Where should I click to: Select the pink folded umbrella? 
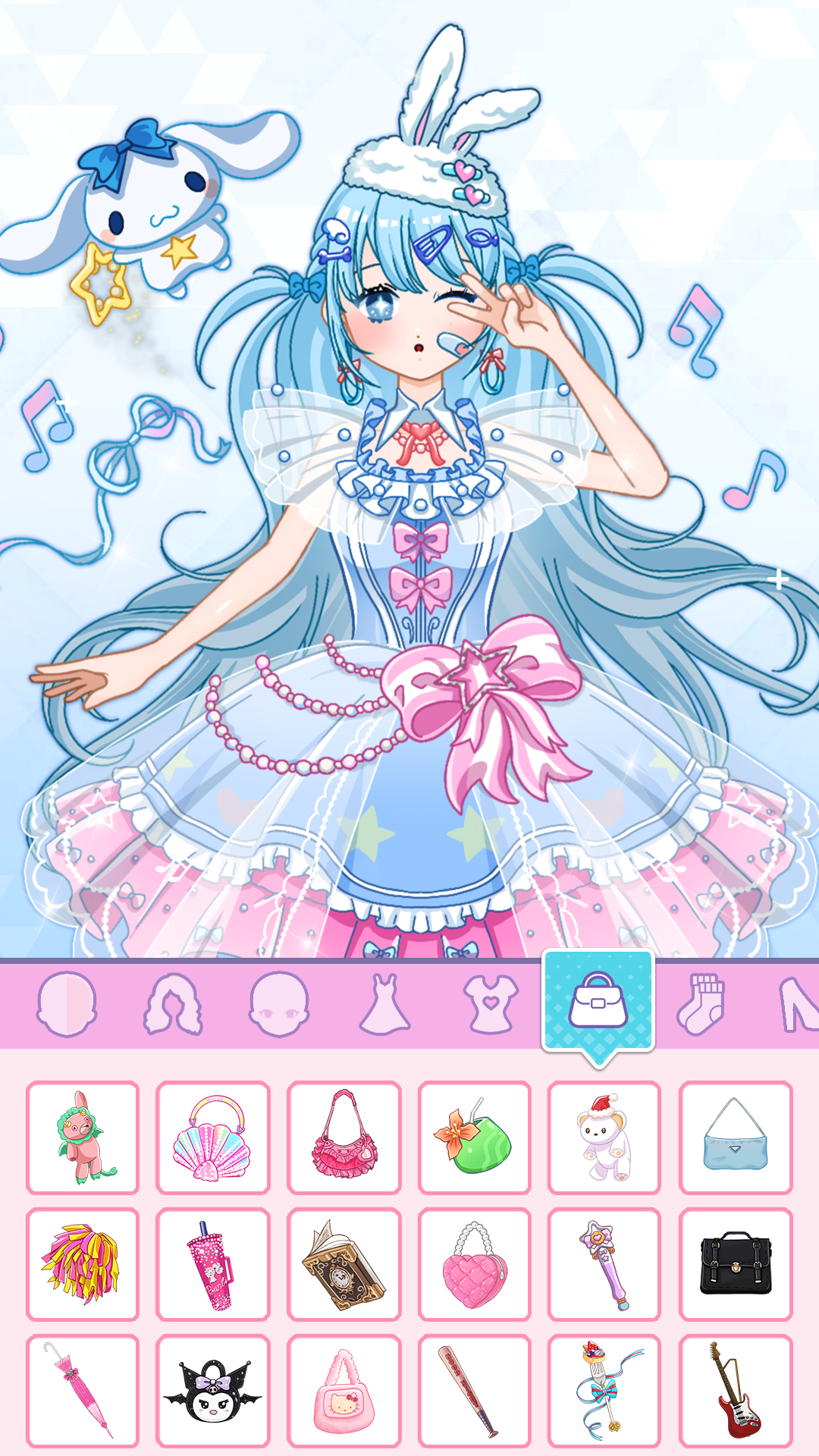[x=83, y=1391]
